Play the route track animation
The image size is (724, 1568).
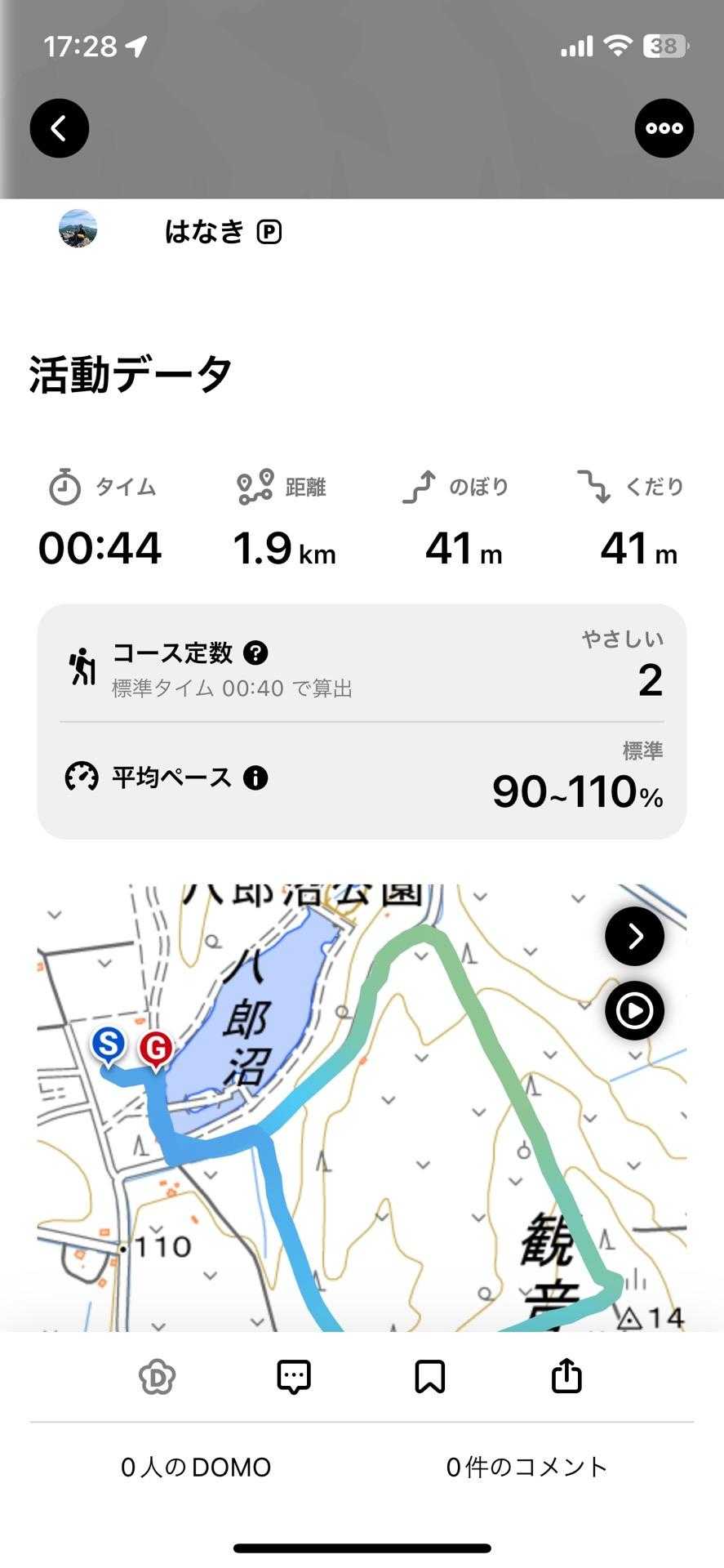(x=634, y=1011)
